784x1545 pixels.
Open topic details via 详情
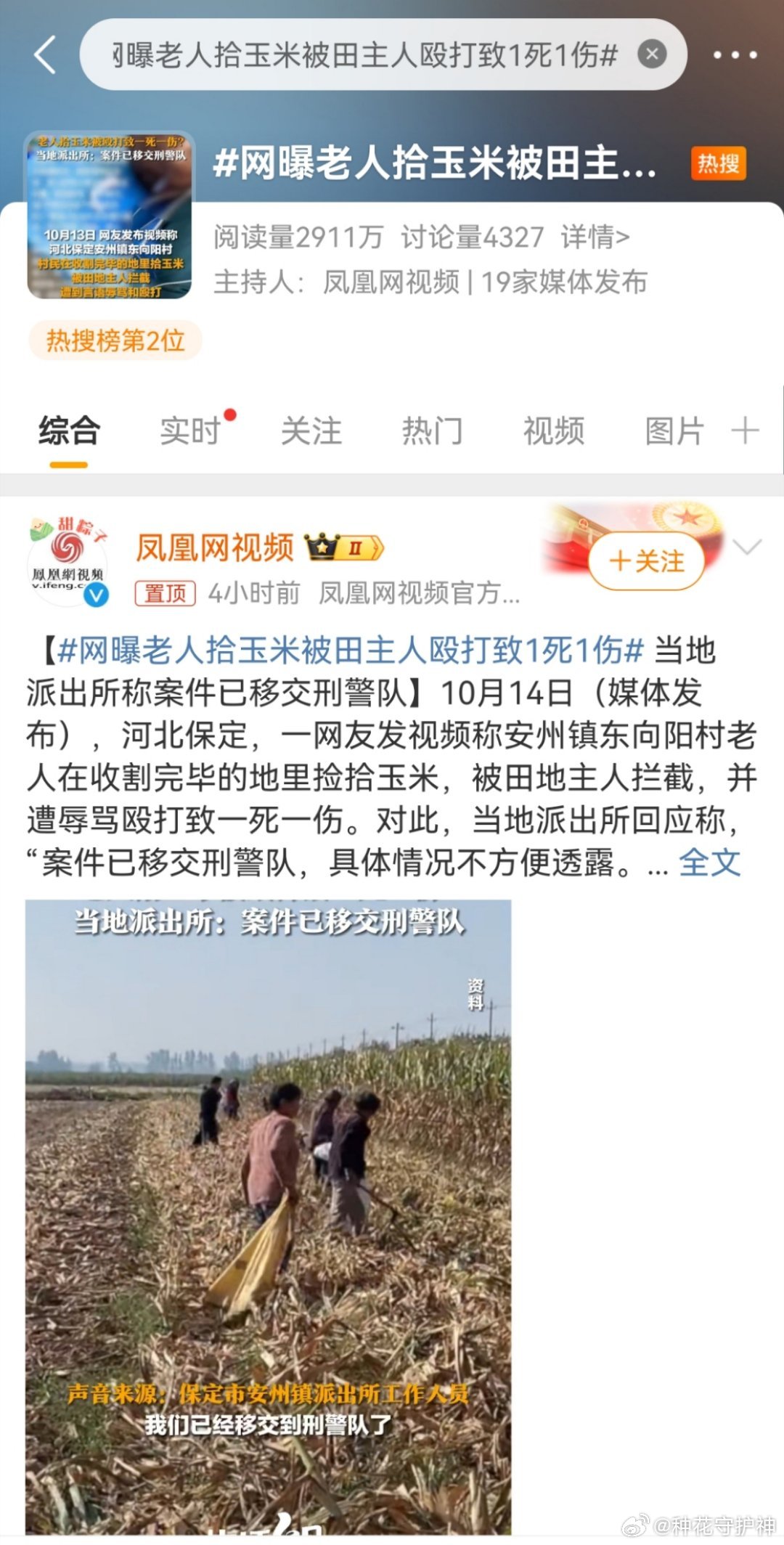click(595, 237)
